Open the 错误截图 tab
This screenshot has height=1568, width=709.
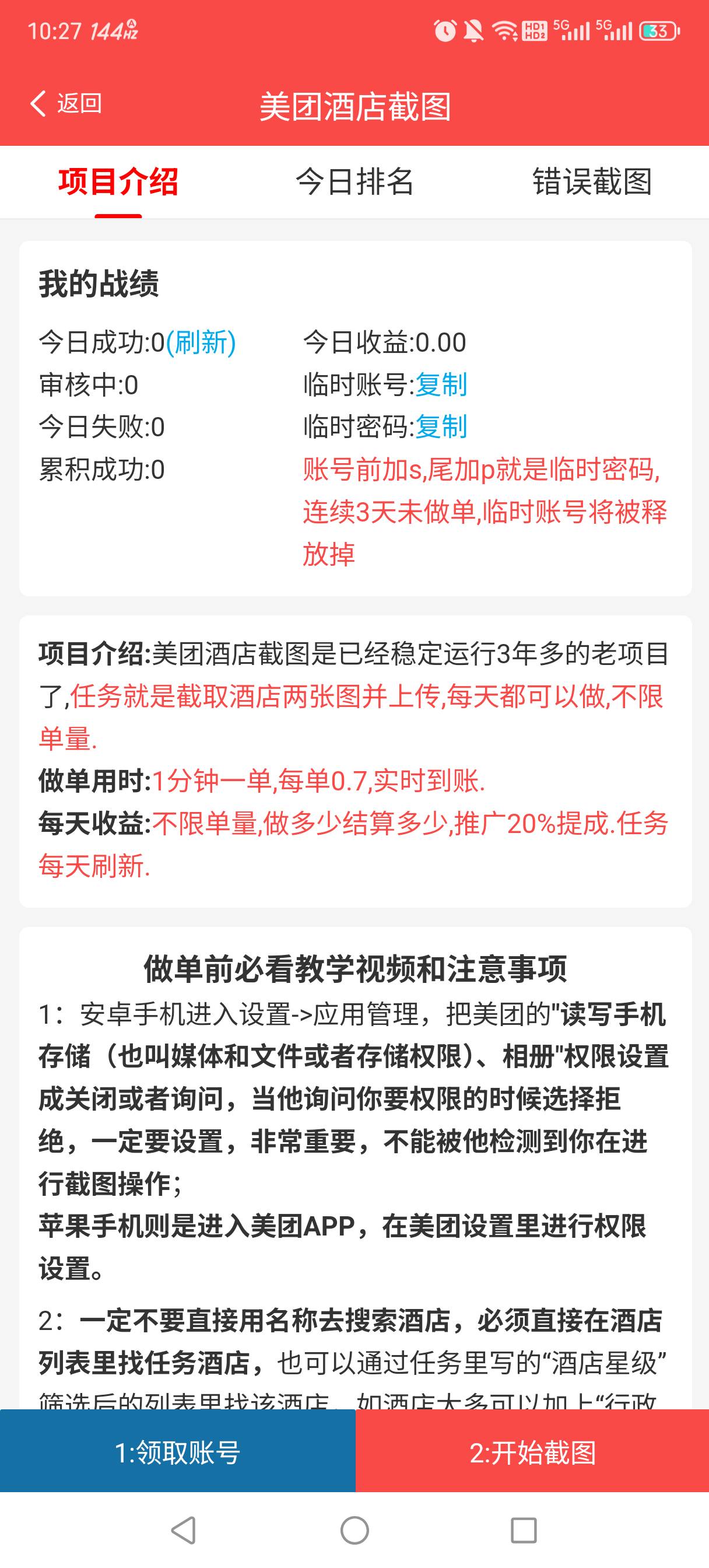tap(592, 181)
